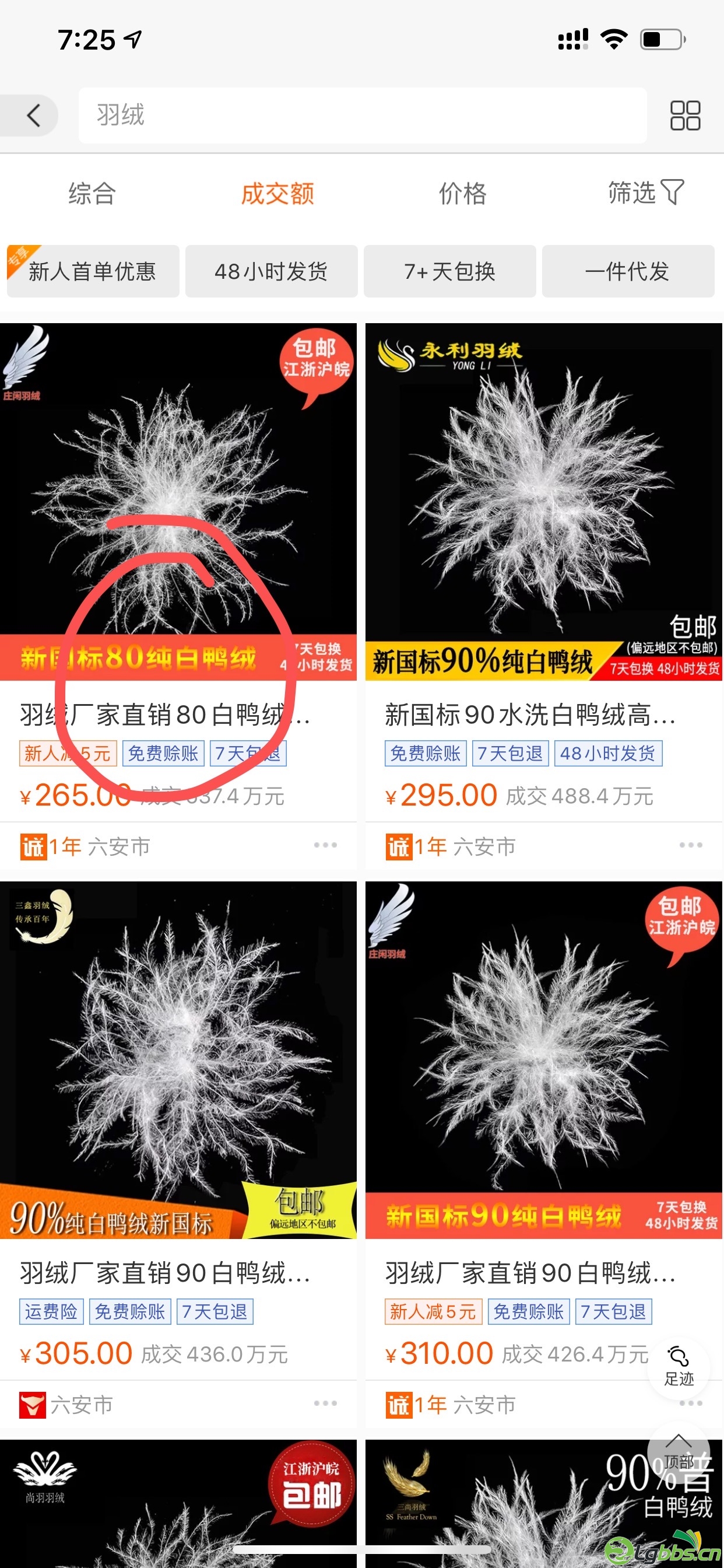This screenshot has height=1568, width=724.
Task: Open more options on the ¥295.00 card
Action: point(691,845)
